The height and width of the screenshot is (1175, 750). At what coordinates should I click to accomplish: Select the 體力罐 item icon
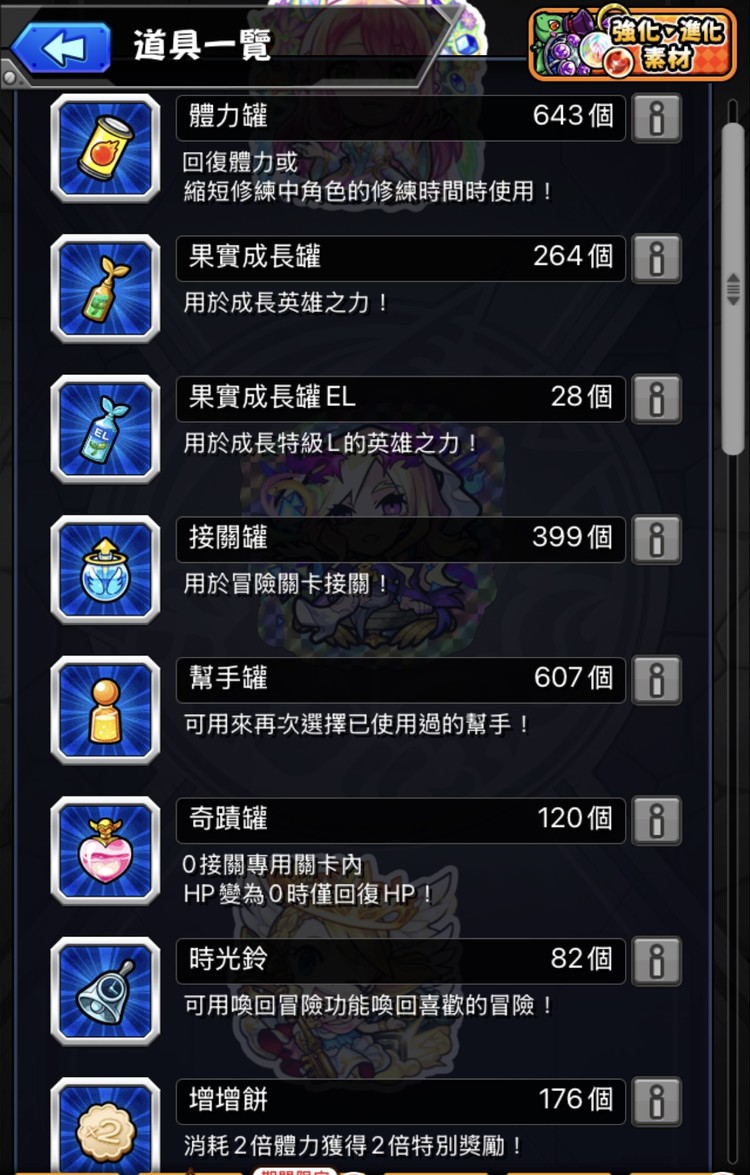point(105,146)
